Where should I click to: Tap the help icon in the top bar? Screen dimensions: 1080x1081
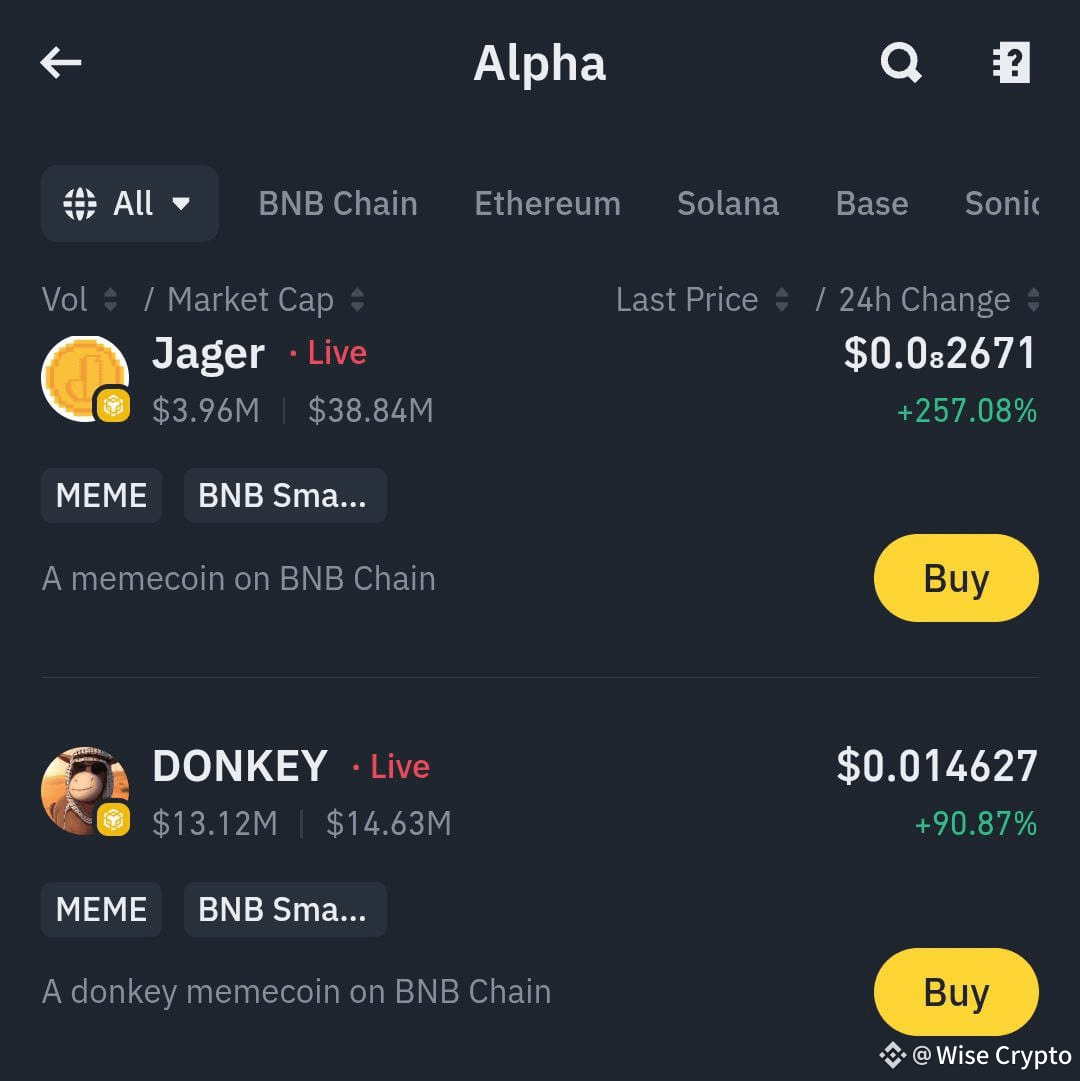click(x=1011, y=62)
